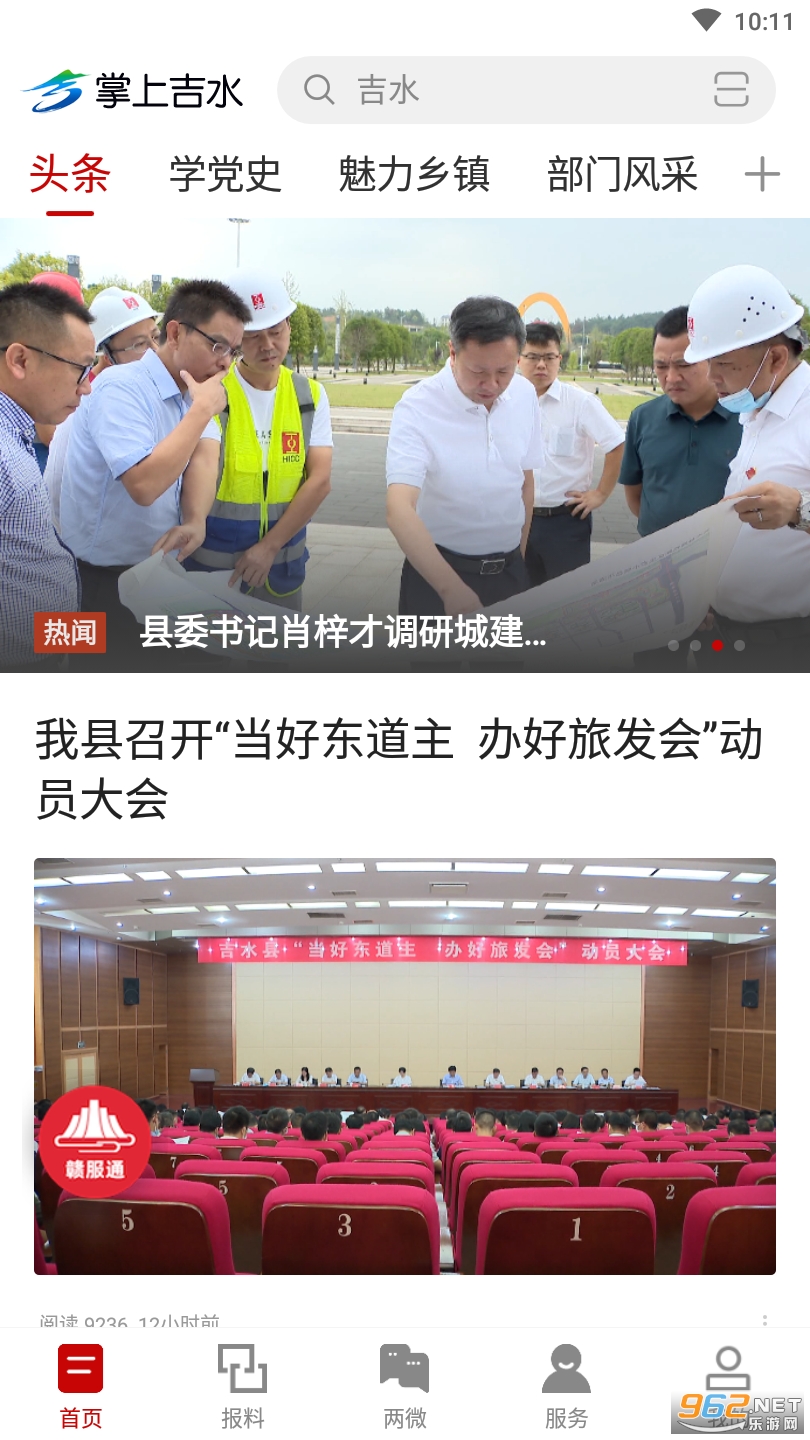Open the more options dots under the article
810x1440 pixels.
765,1320
